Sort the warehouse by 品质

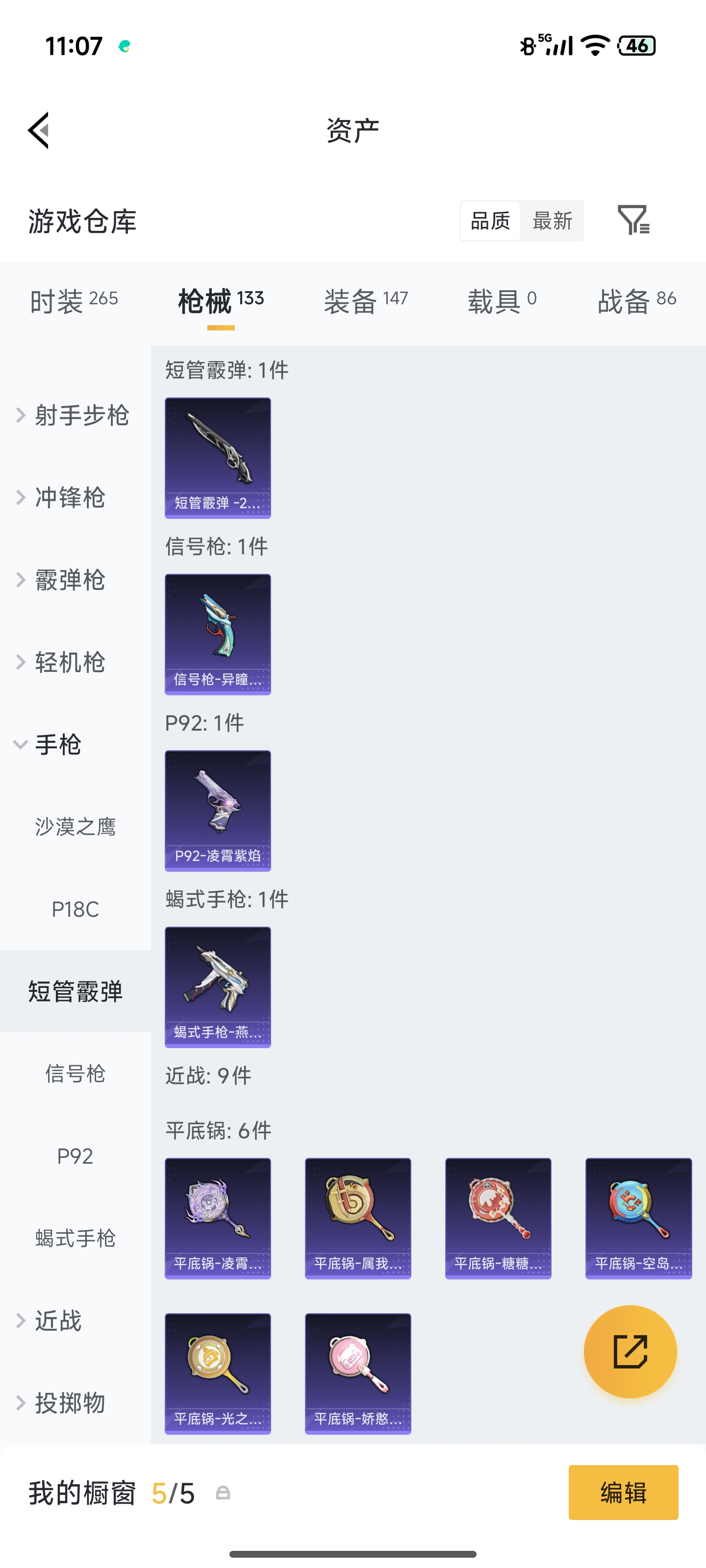[x=490, y=221]
